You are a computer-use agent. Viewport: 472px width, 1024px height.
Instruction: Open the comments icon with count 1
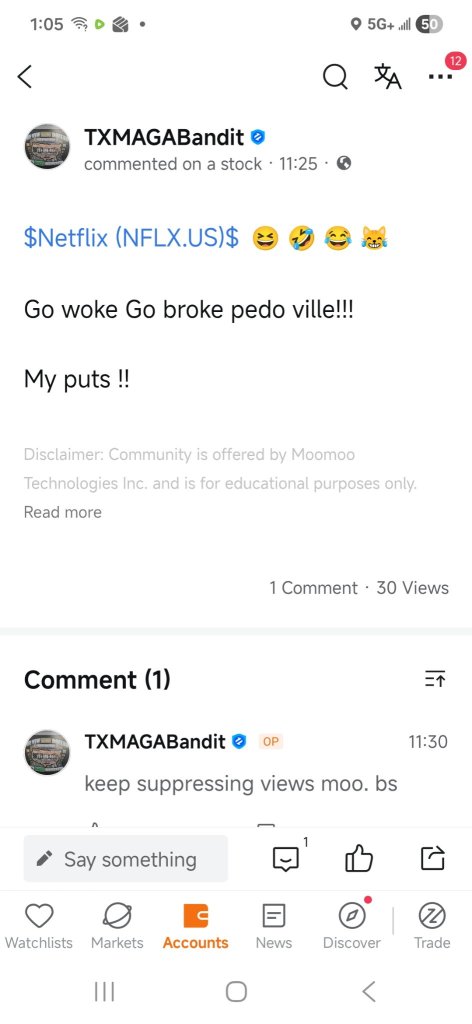coord(286,858)
